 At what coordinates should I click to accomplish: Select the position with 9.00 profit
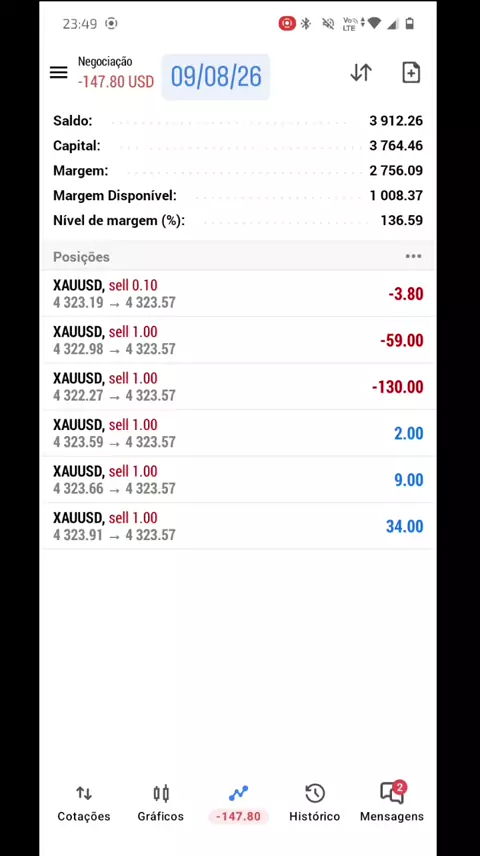[238, 479]
